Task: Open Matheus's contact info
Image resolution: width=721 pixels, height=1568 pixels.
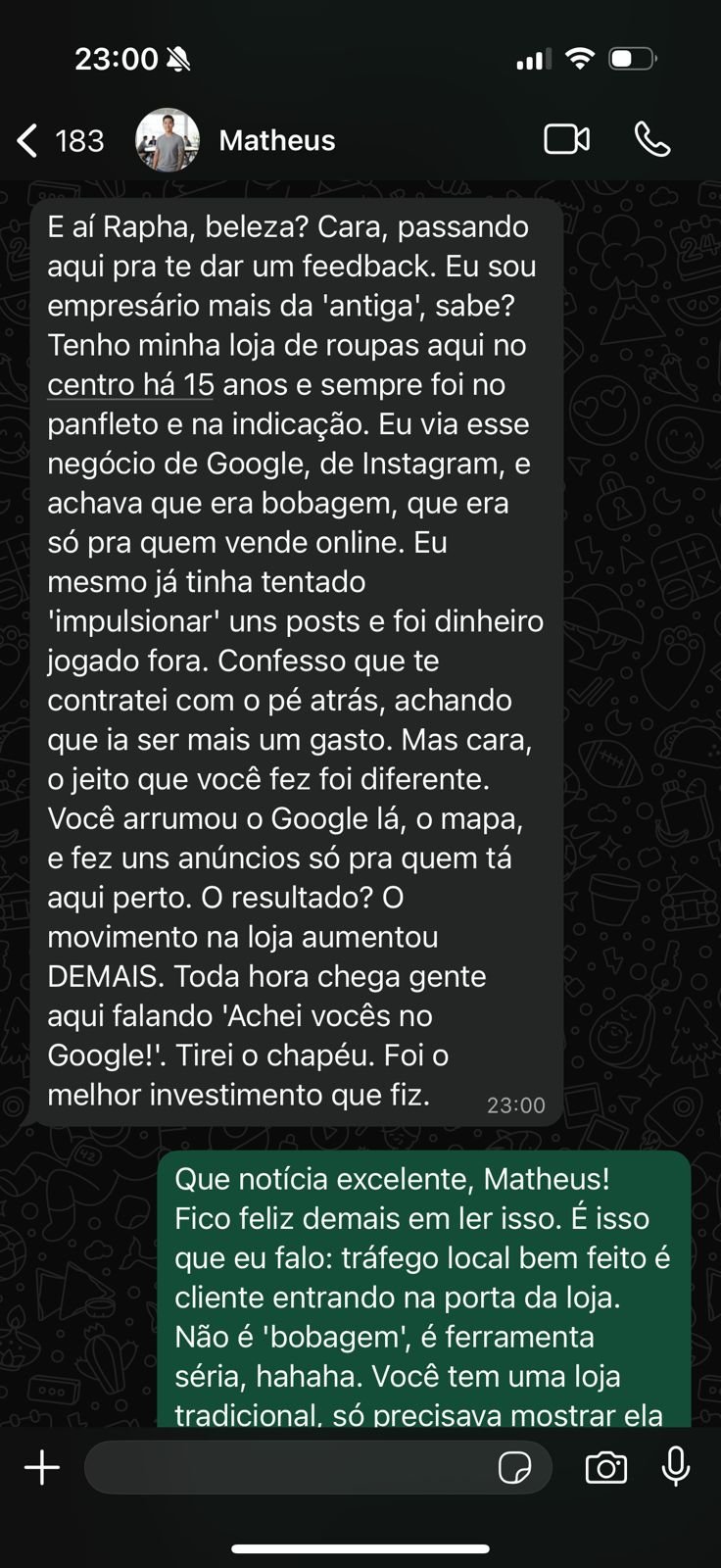Action: [x=277, y=141]
